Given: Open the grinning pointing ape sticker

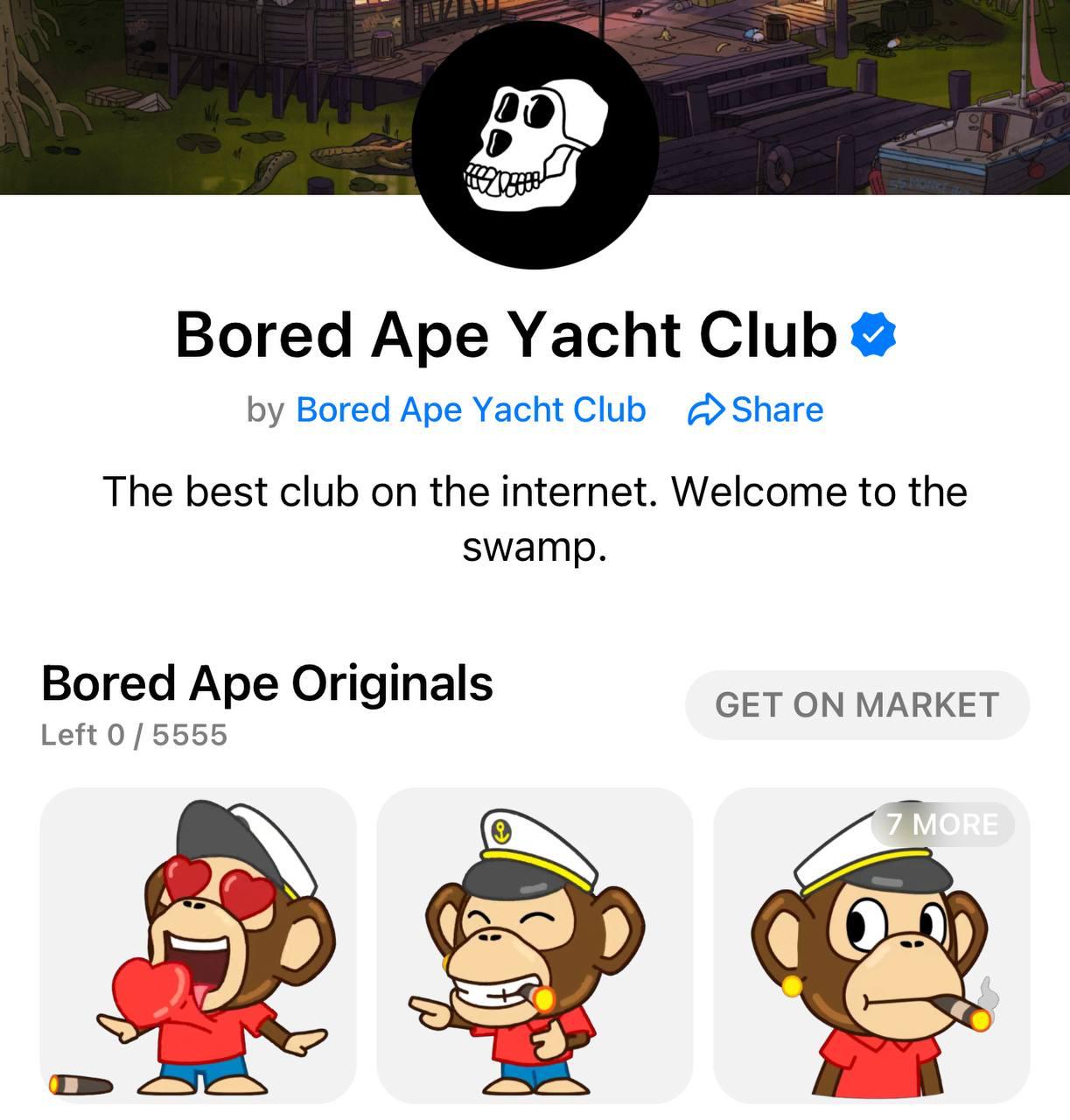Looking at the screenshot, I should pyautogui.click(x=535, y=945).
